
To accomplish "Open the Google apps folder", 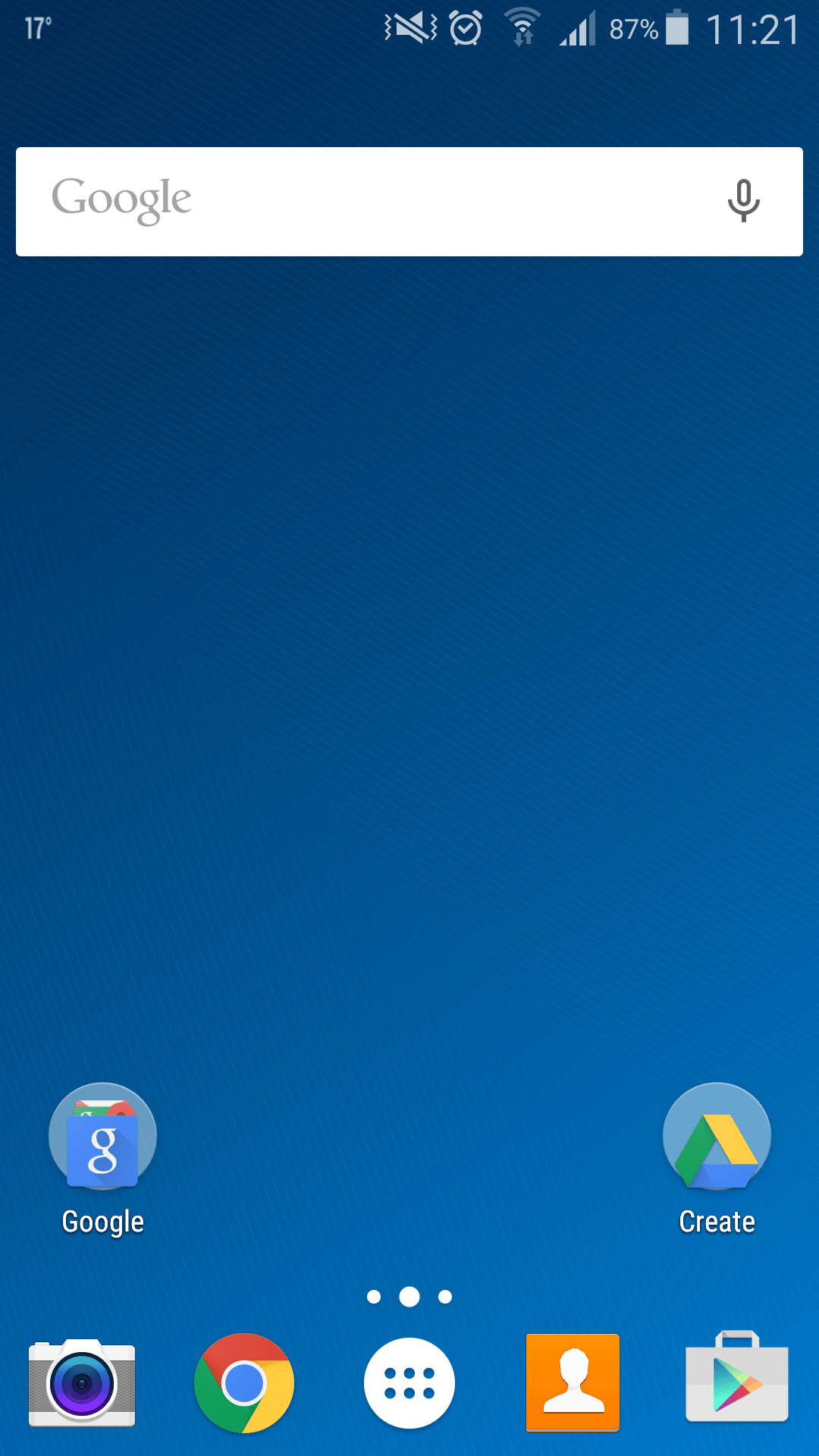I will [x=102, y=1137].
